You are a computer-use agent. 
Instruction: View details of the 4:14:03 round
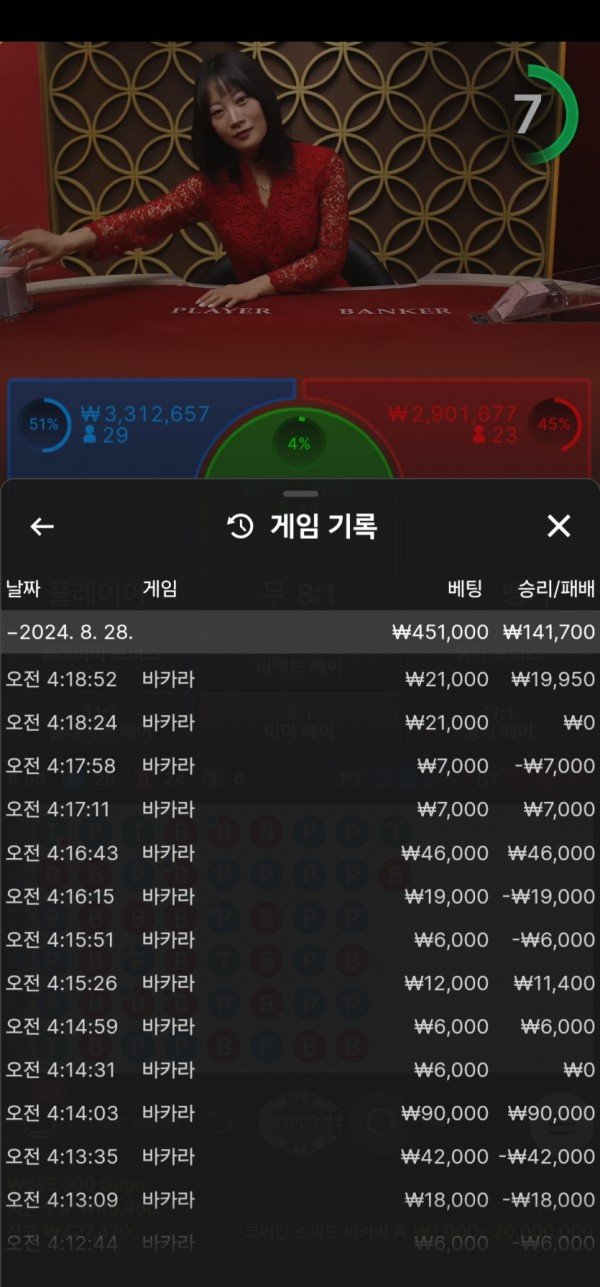pos(300,1113)
